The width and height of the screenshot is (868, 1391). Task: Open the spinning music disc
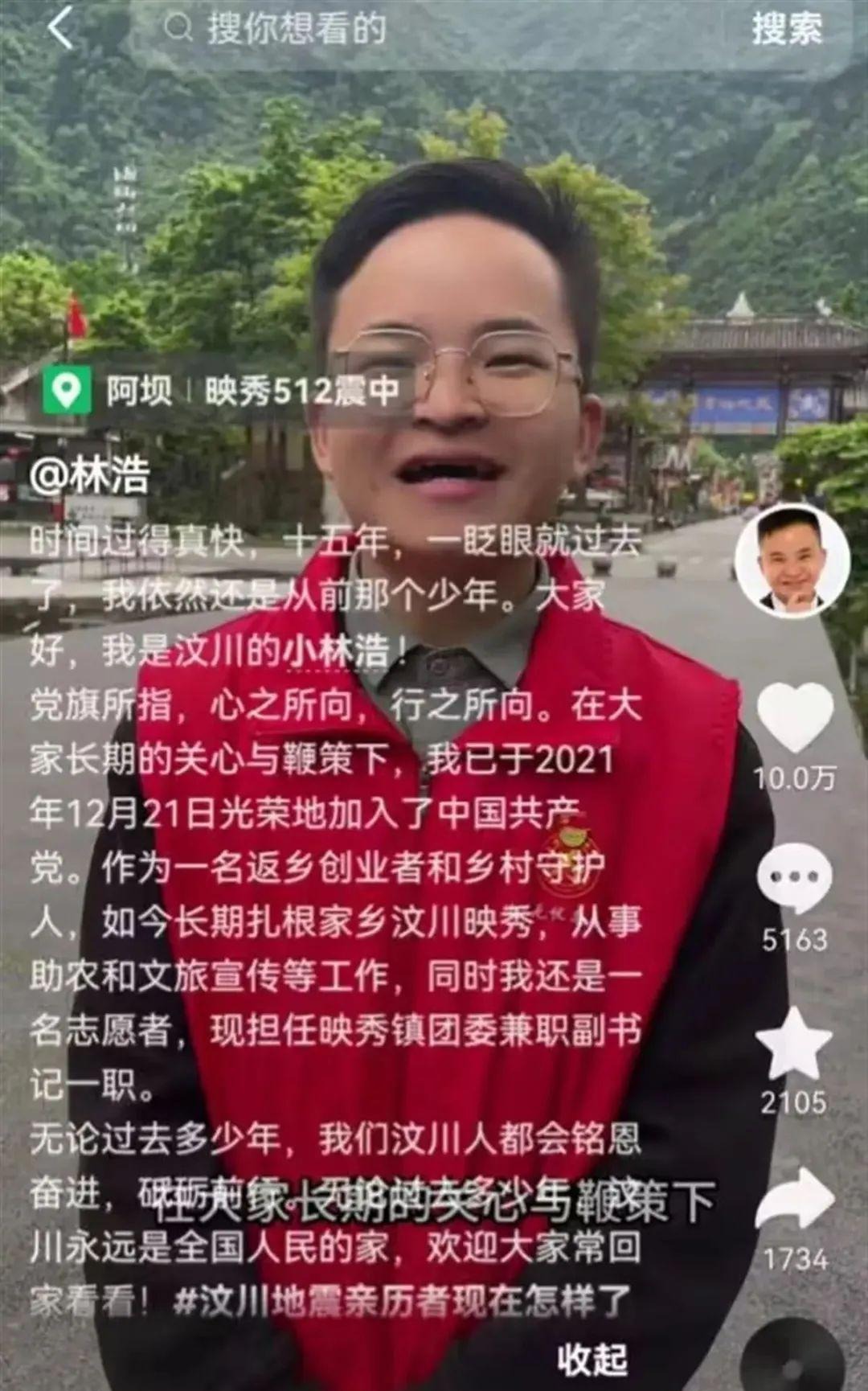pos(796,1359)
